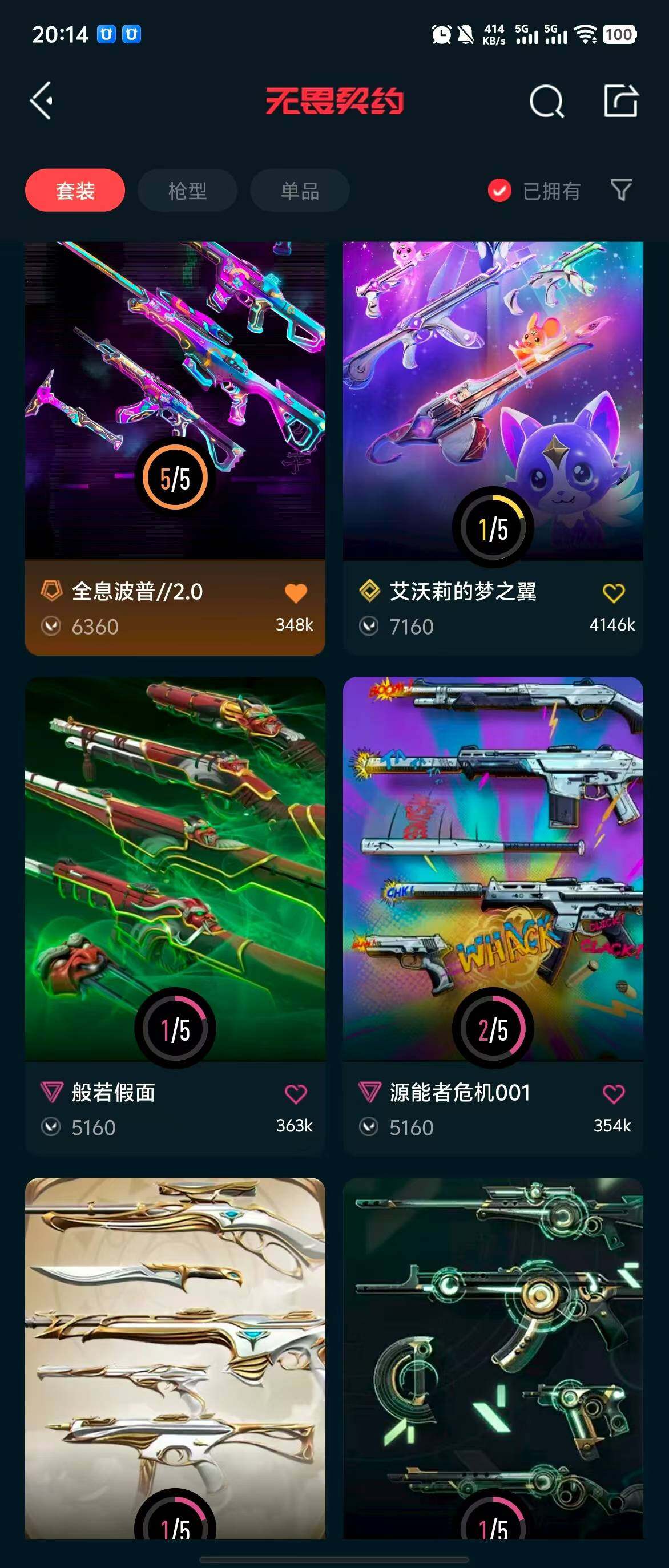Switch to the 枪型 tab
The image size is (669, 1568).
[187, 191]
